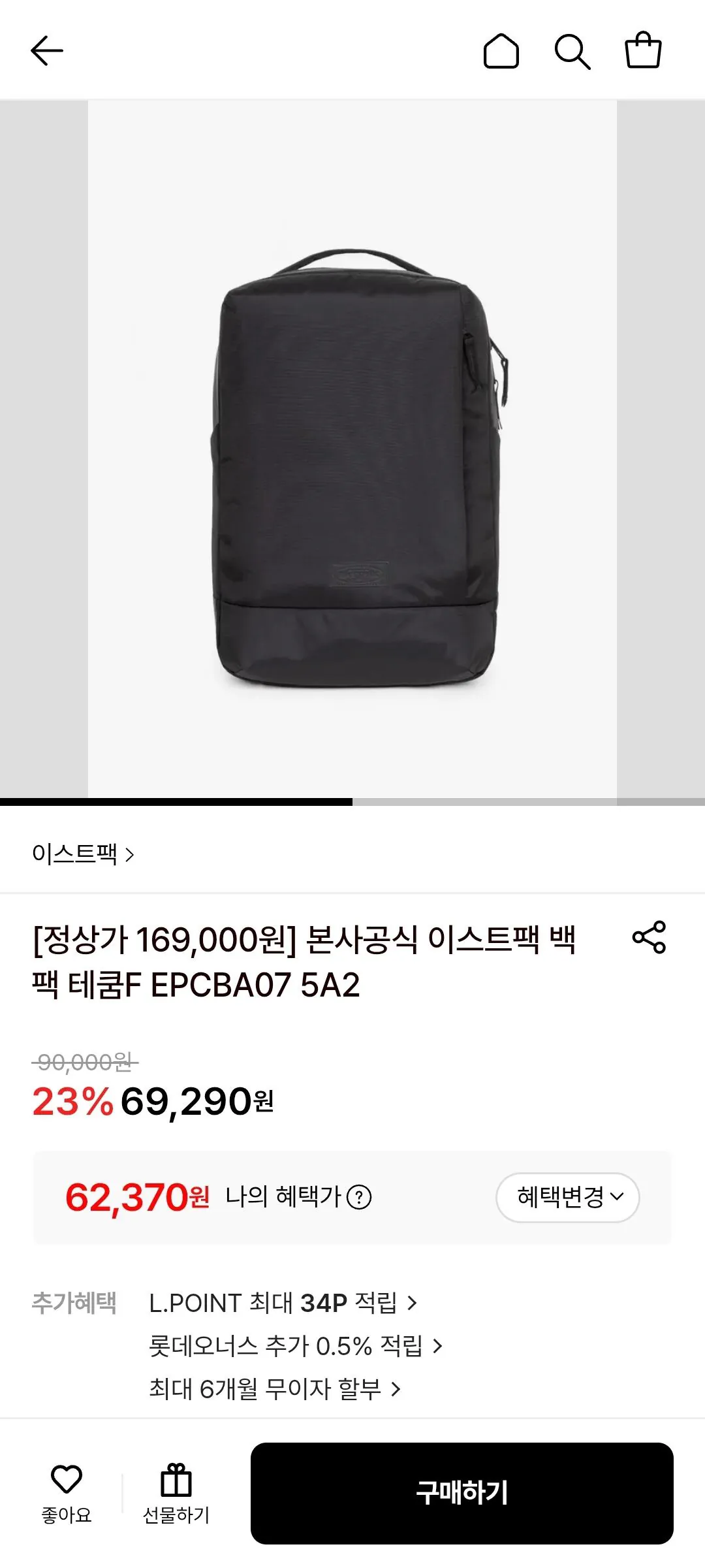Expand the 이스트팩 brand chevron
The width and height of the screenshot is (705, 1568).
[x=131, y=855]
